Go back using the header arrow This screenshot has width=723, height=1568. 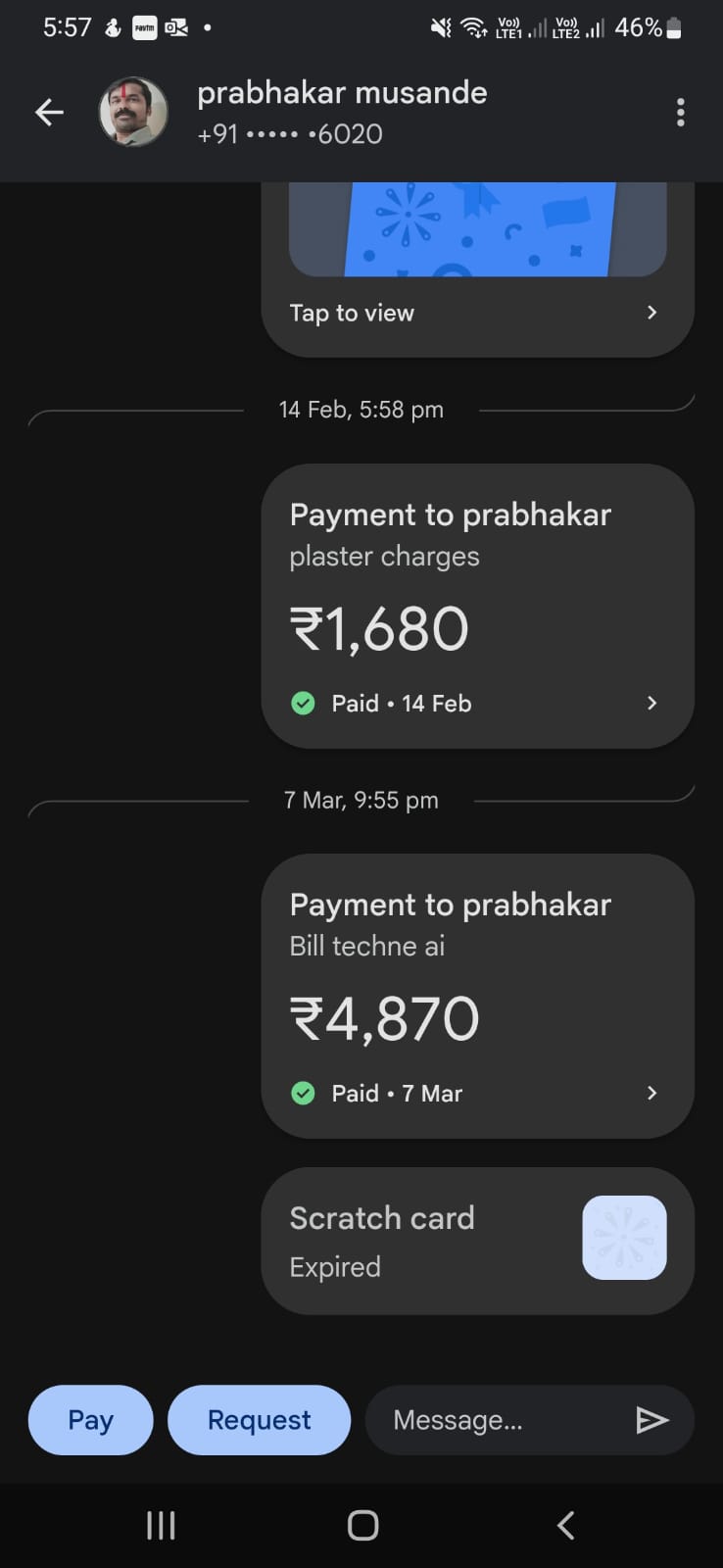click(x=49, y=113)
